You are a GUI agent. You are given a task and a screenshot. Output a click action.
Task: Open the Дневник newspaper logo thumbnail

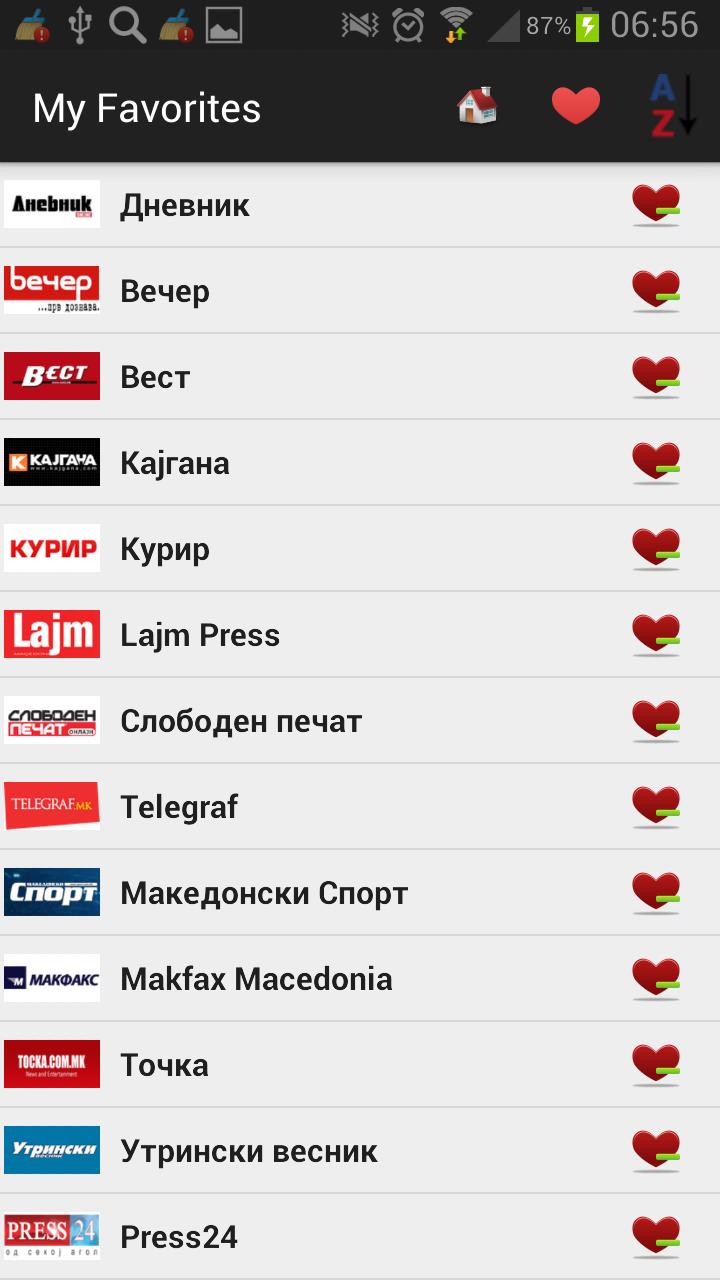51,204
